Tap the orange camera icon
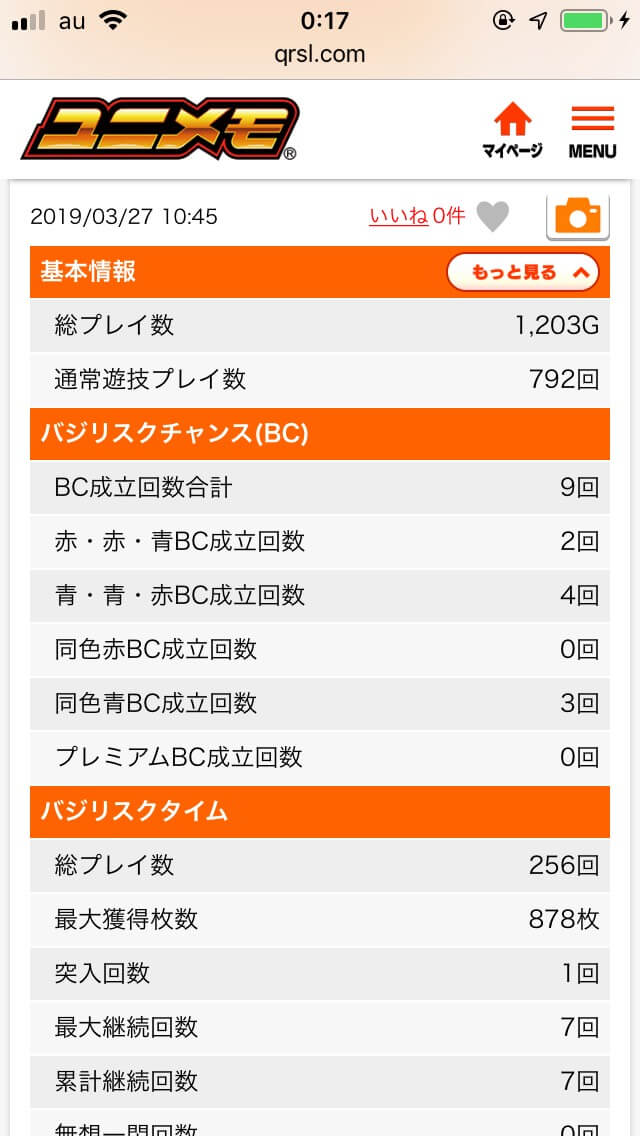The height and width of the screenshot is (1136, 640). (577, 215)
